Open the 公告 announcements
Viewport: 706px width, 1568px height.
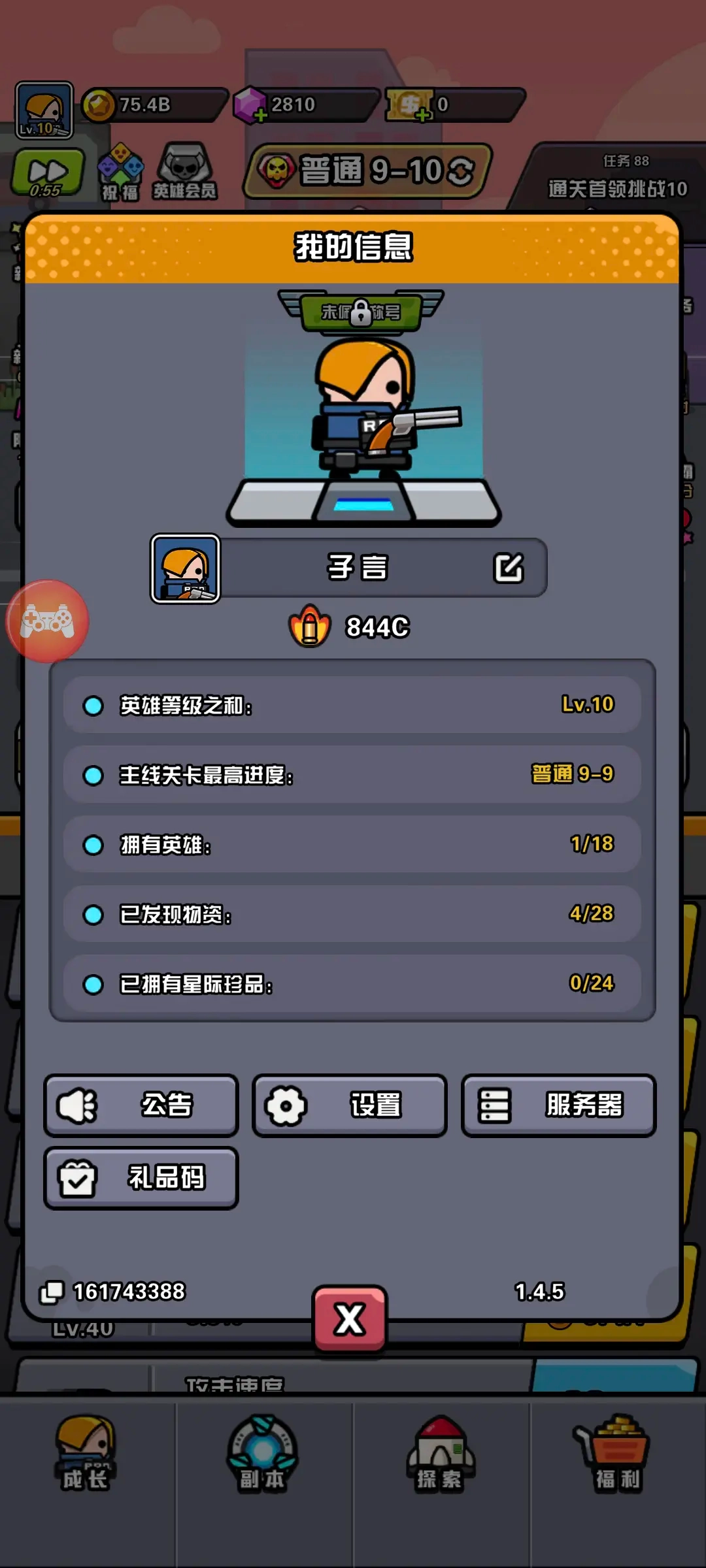click(x=141, y=1105)
